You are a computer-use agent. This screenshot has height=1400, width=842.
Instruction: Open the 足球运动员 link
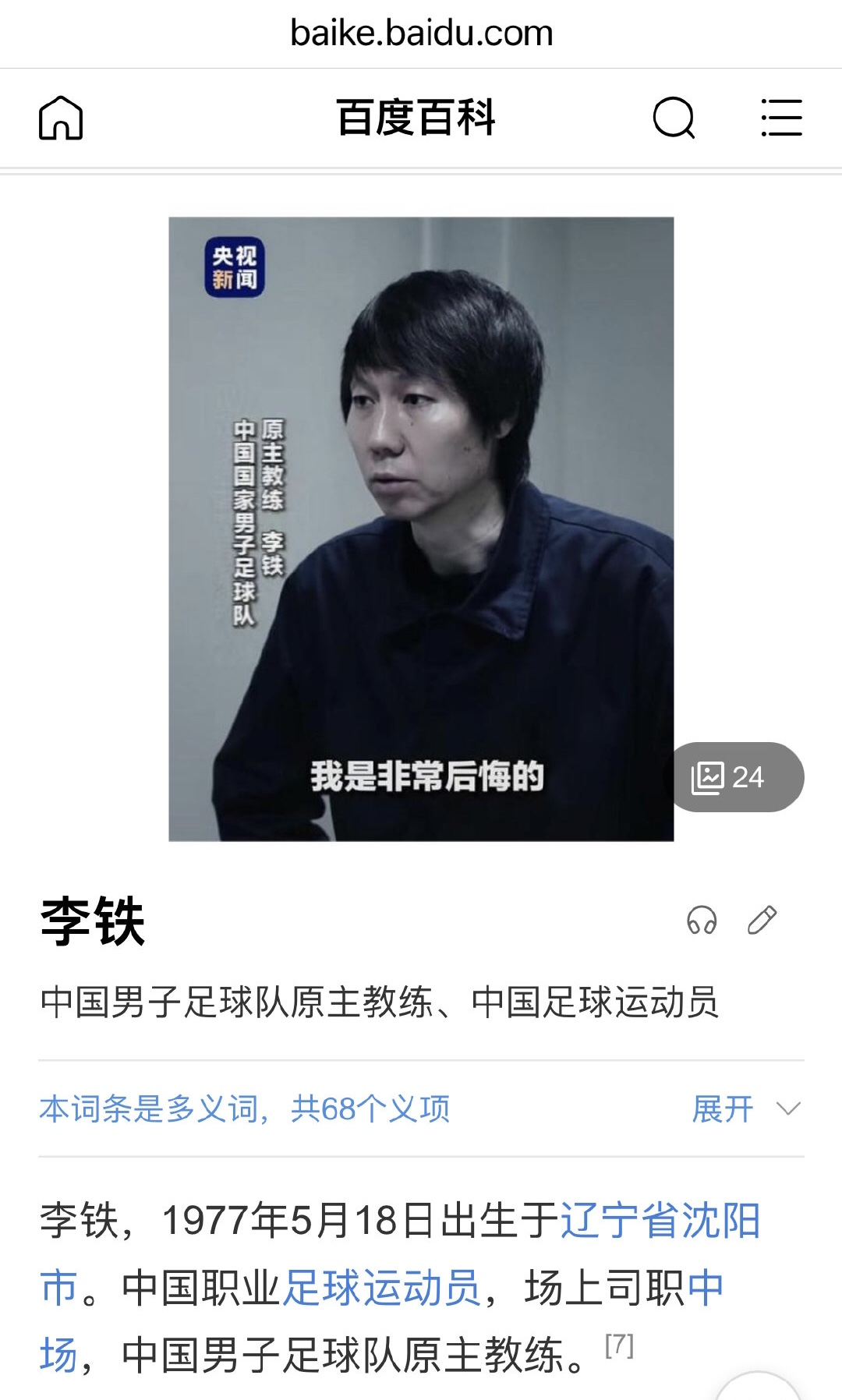coord(382,1288)
